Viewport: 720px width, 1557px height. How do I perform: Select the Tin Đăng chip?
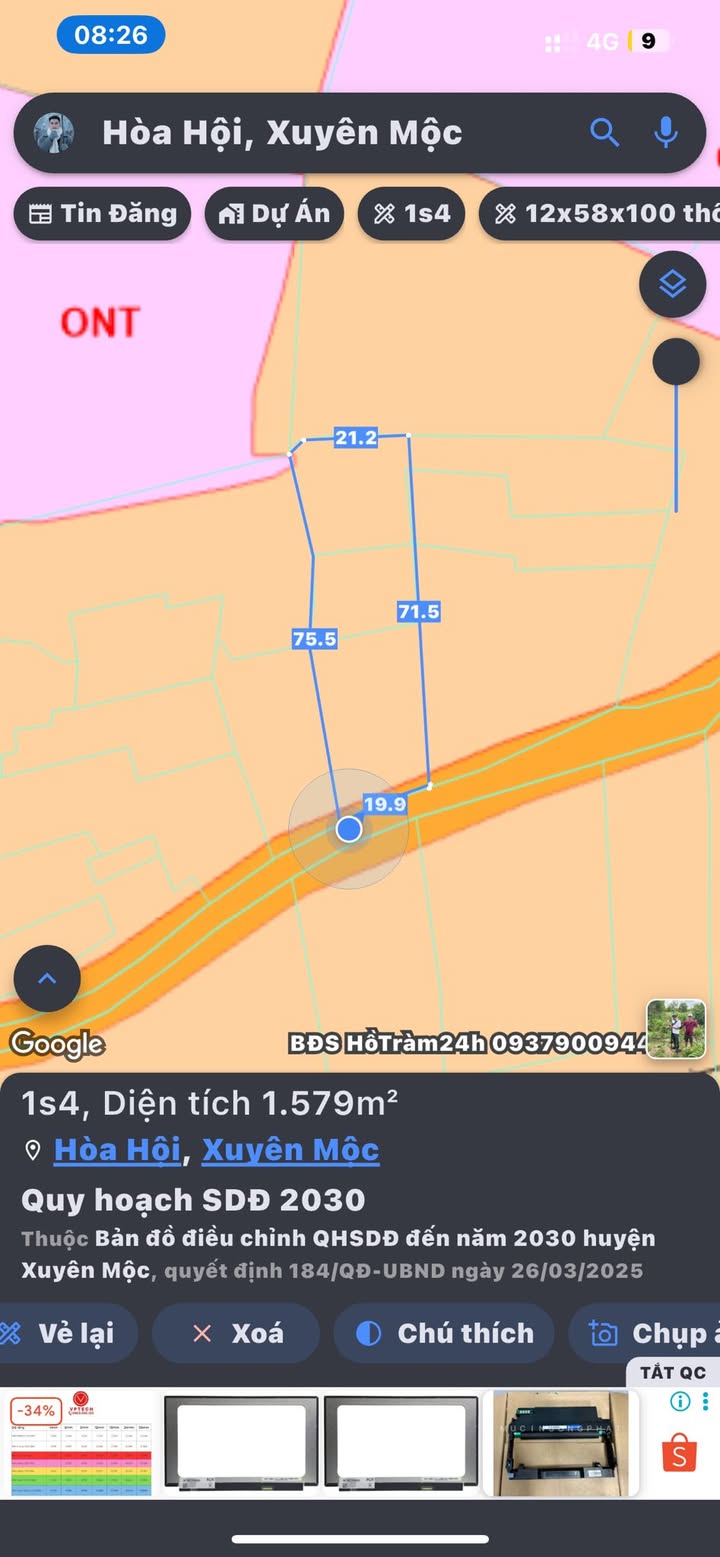102,213
